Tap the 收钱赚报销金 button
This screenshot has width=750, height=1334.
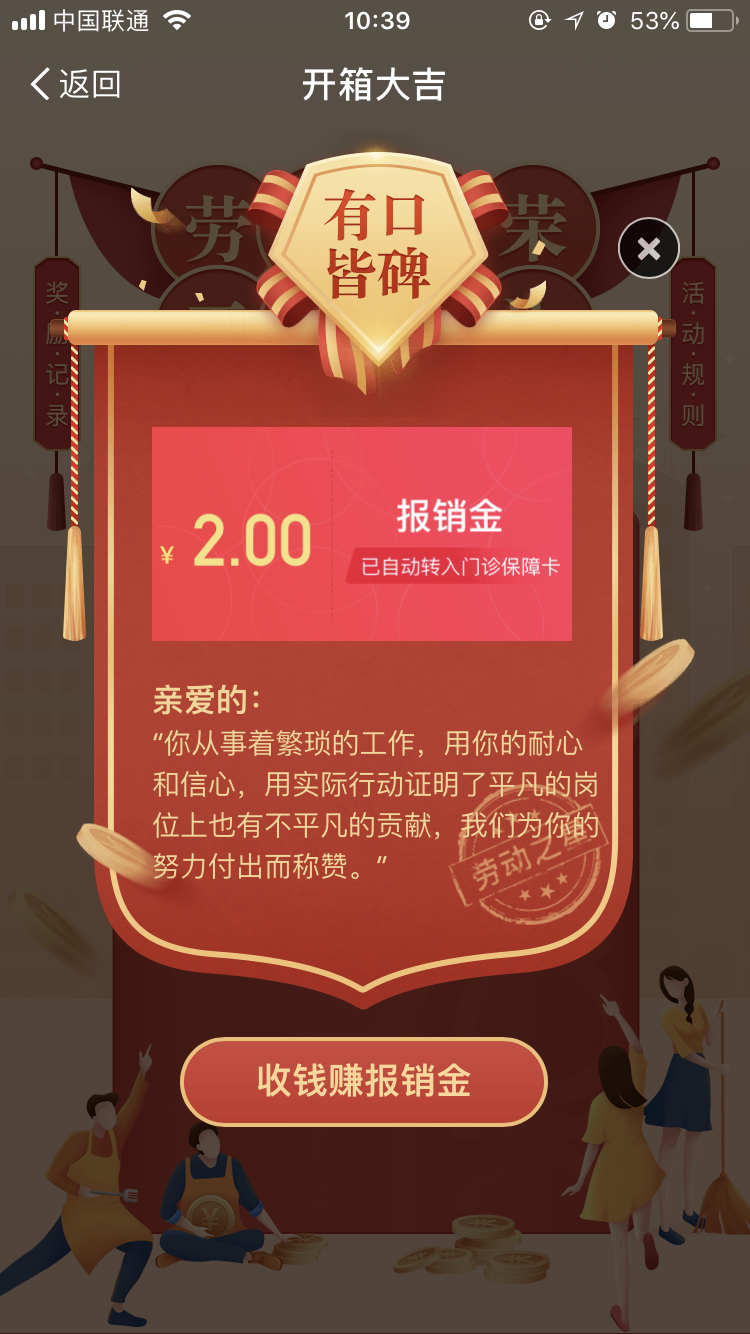[364, 1082]
